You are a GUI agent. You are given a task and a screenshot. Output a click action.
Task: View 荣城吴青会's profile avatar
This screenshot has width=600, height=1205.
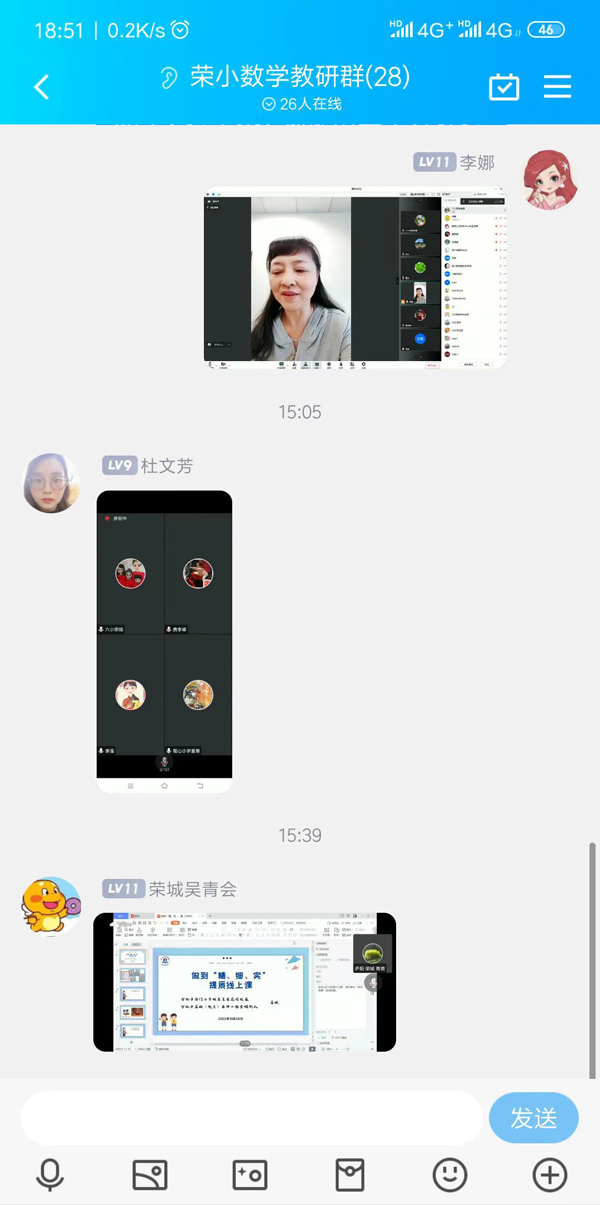pyautogui.click(x=51, y=906)
